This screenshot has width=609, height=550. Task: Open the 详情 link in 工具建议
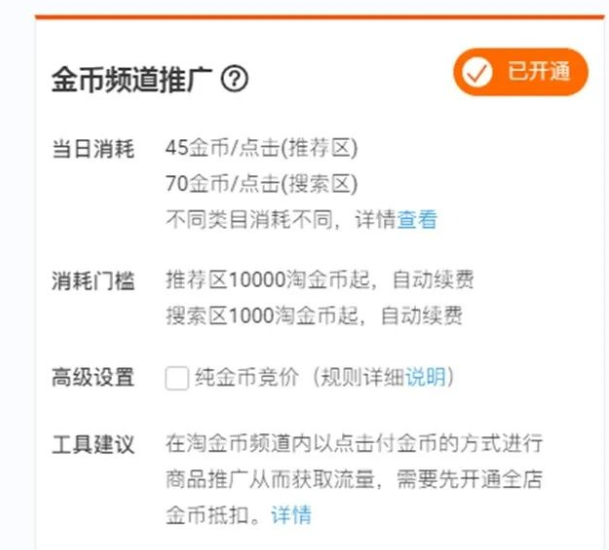click(x=291, y=515)
